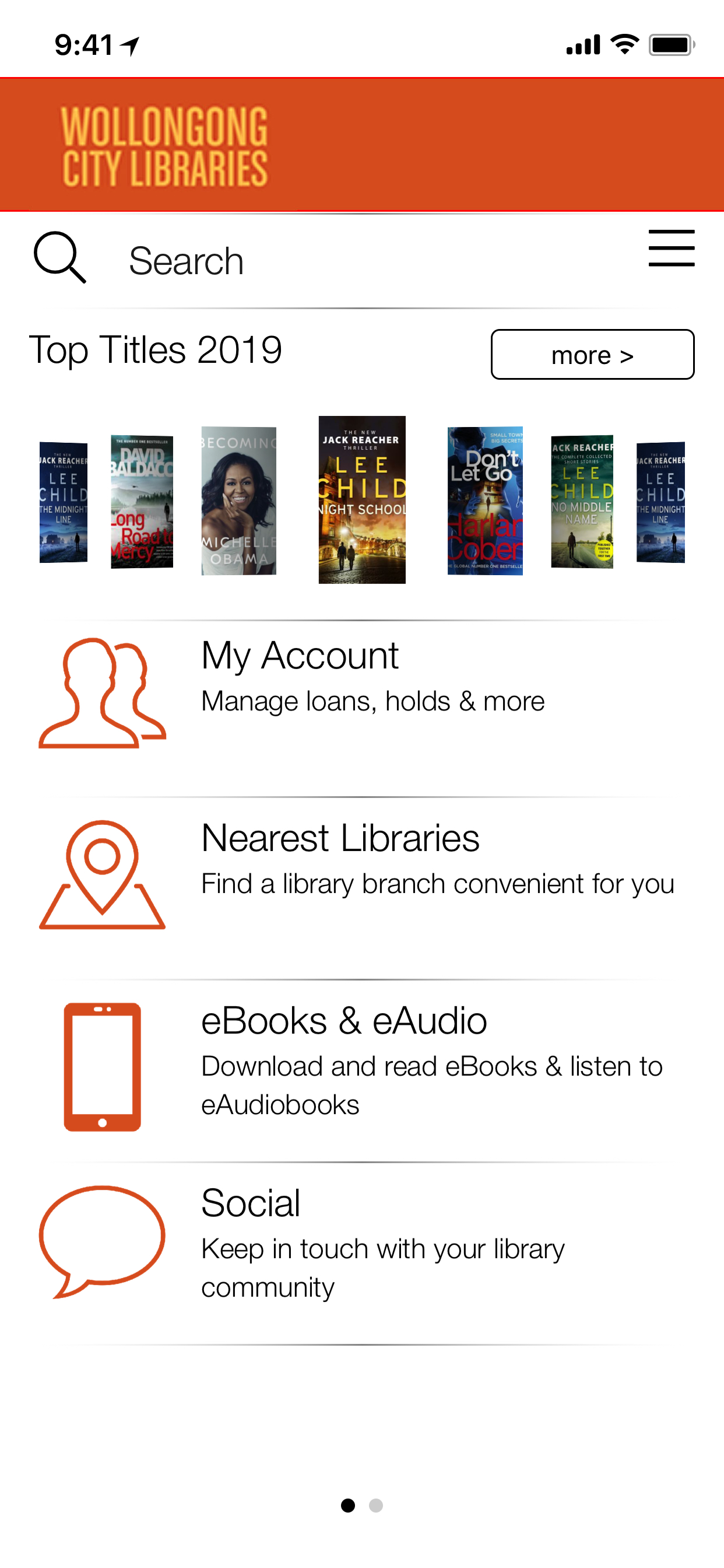This screenshot has width=724, height=1568.
Task: Open the hamburger menu
Action: point(670,249)
